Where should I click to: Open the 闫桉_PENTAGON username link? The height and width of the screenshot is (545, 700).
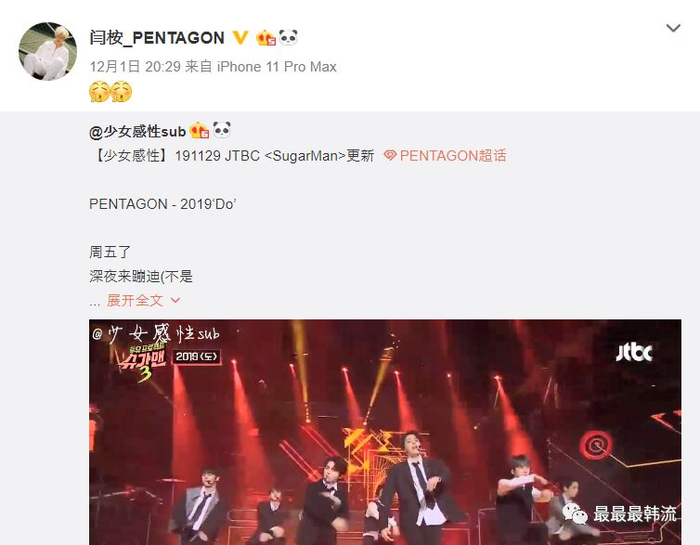[157, 38]
